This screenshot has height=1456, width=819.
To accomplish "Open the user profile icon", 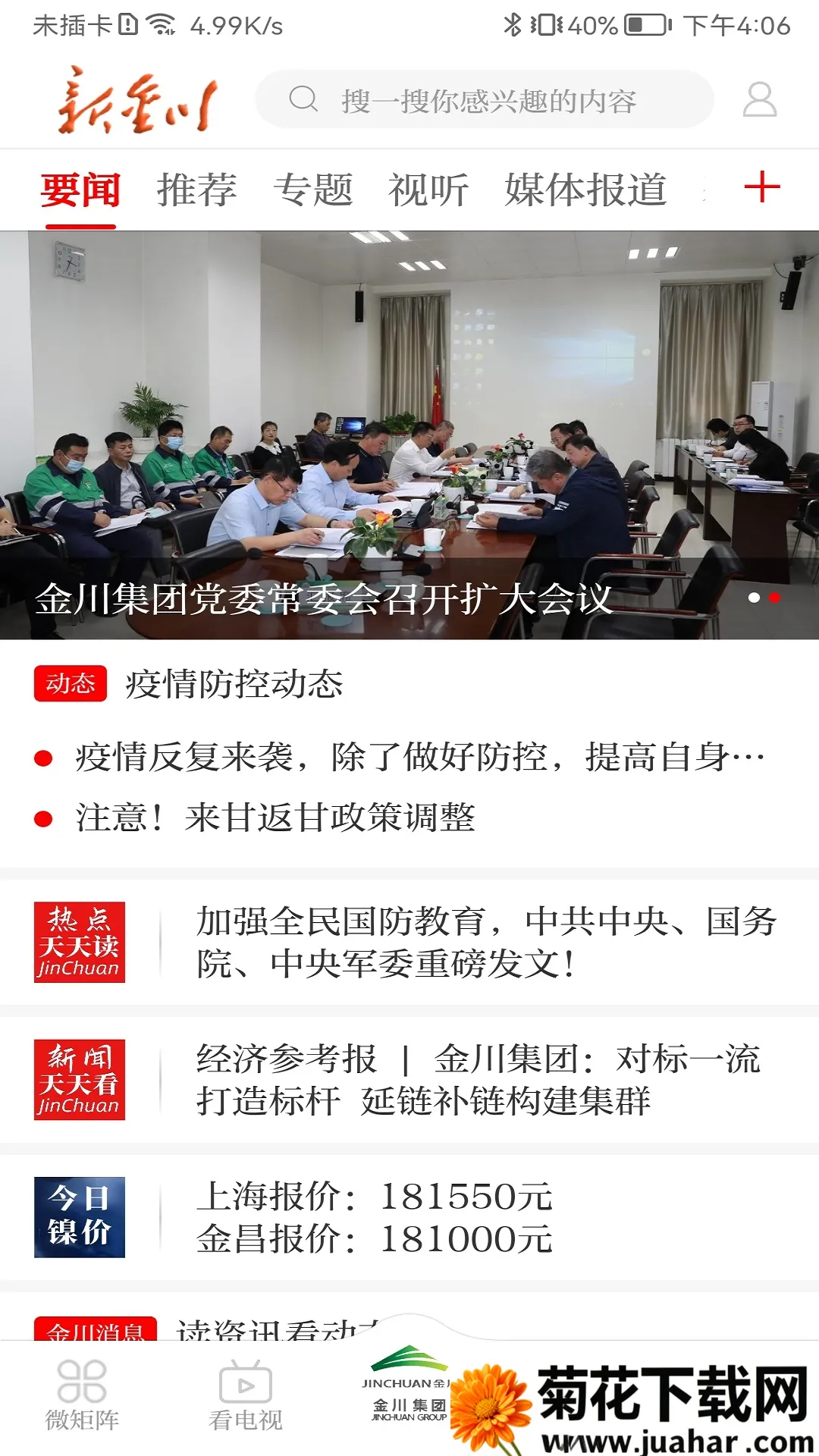I will pyautogui.click(x=760, y=100).
